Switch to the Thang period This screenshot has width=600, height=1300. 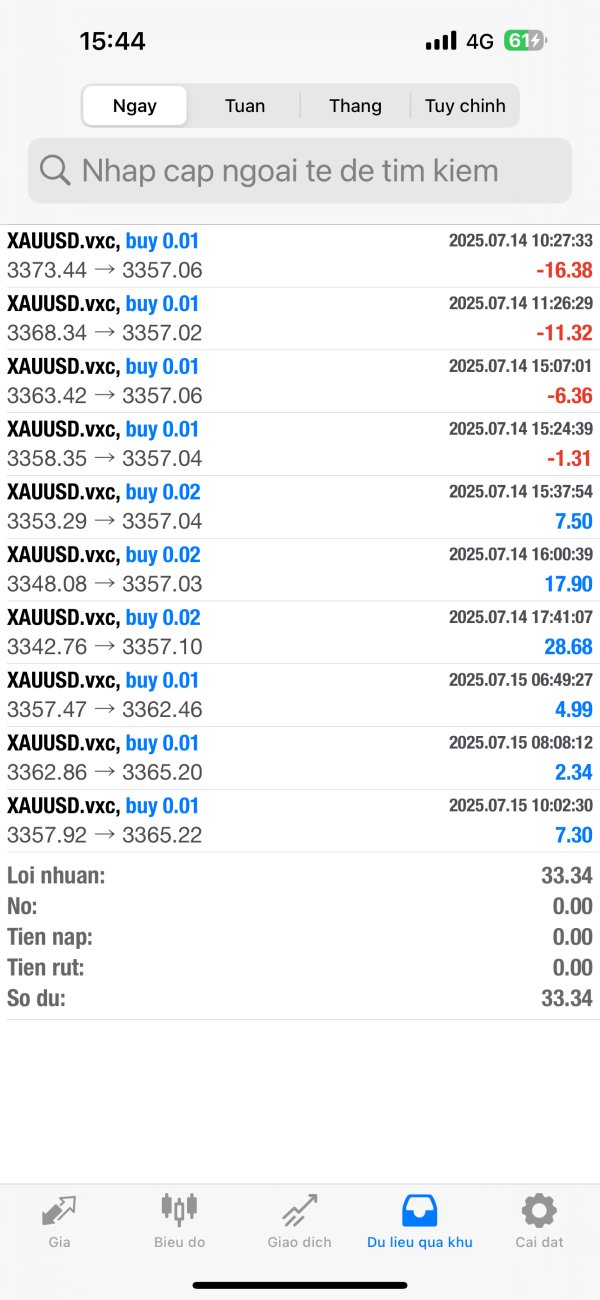pos(355,106)
